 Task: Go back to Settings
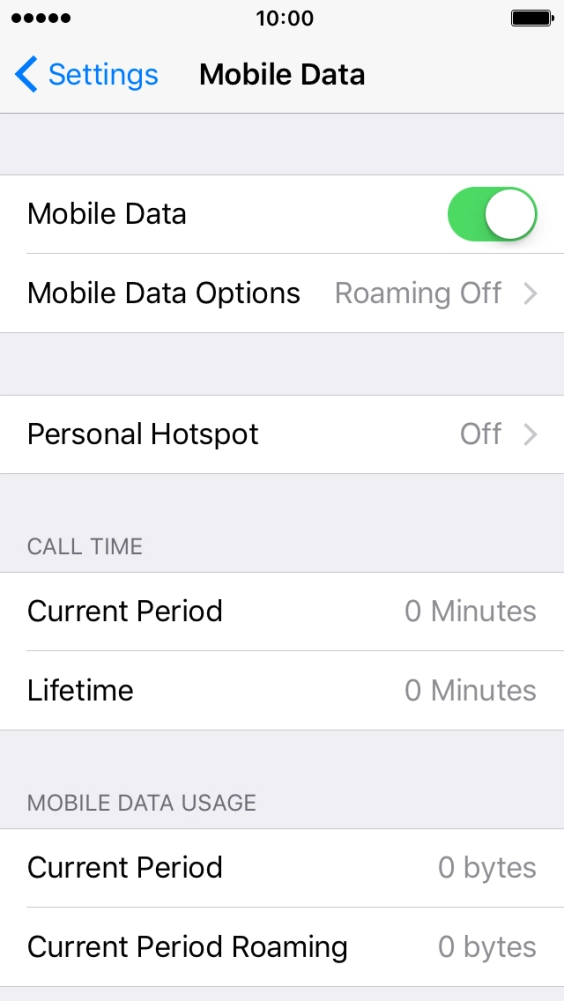coord(86,75)
